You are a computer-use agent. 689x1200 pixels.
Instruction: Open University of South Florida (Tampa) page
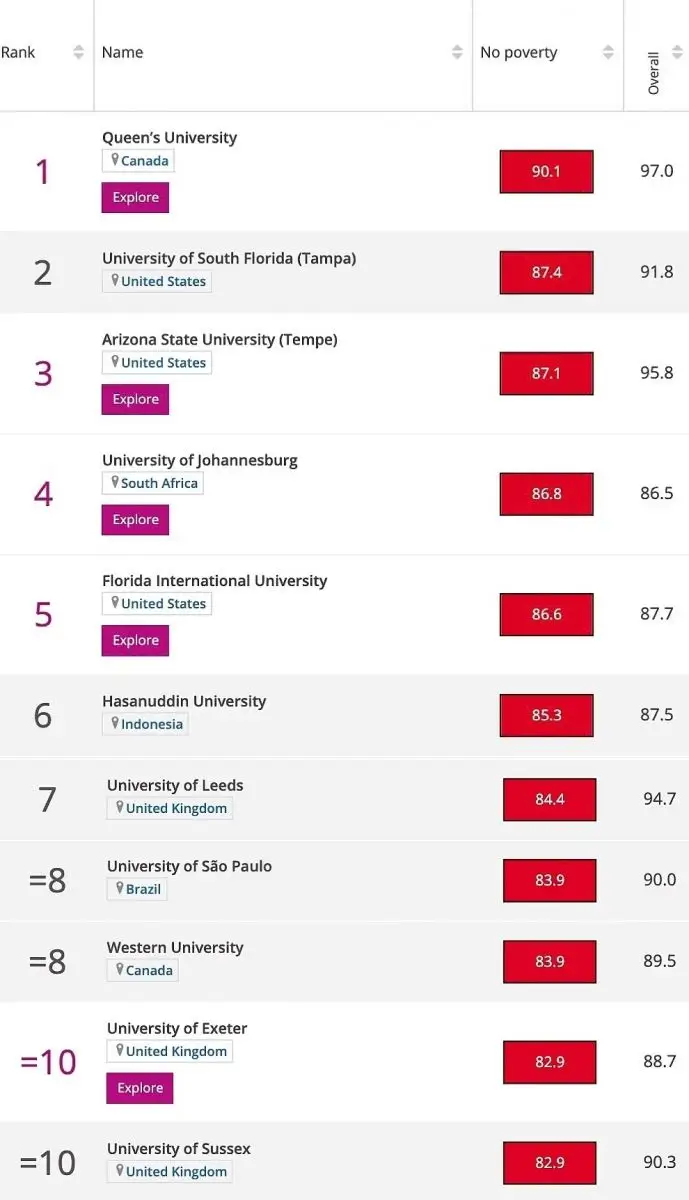click(x=229, y=258)
